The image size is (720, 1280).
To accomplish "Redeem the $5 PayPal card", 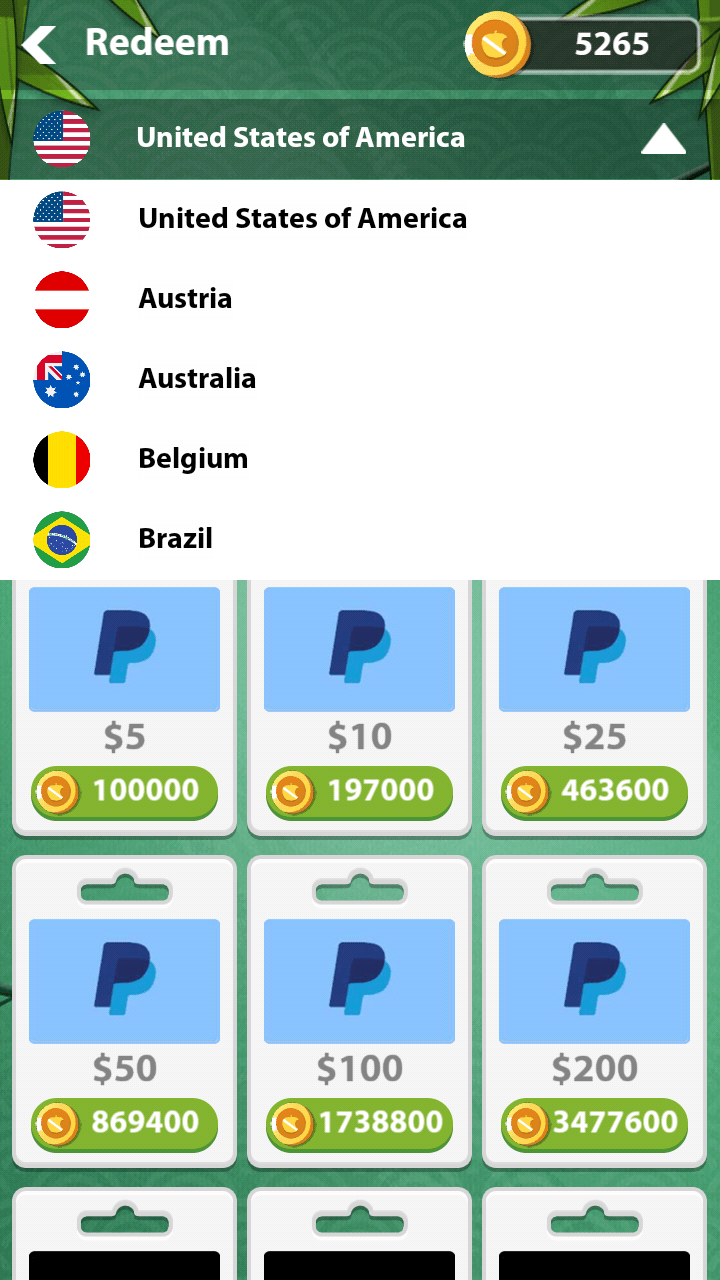I will click(x=124, y=700).
